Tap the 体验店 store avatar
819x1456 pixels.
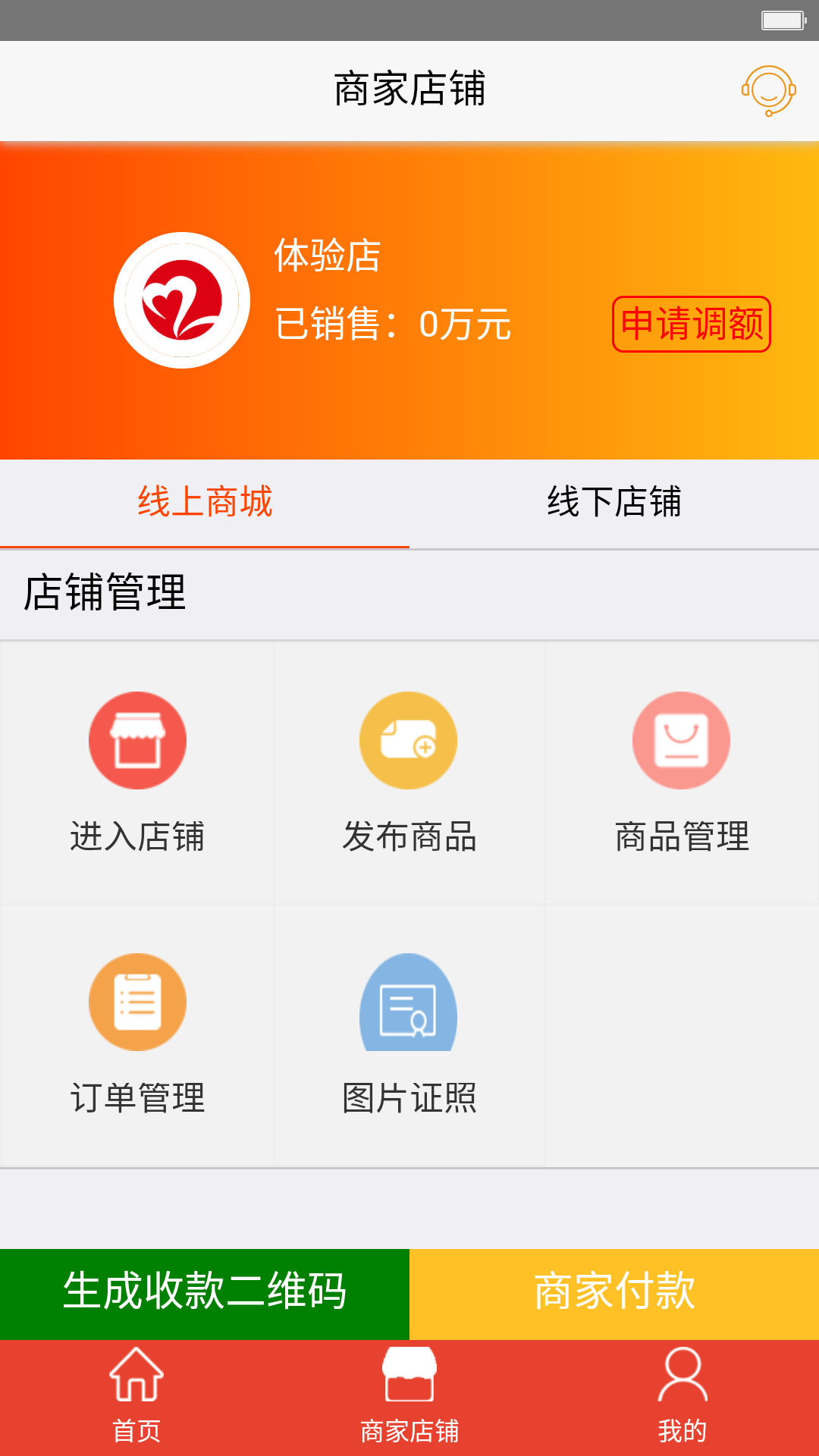182,300
